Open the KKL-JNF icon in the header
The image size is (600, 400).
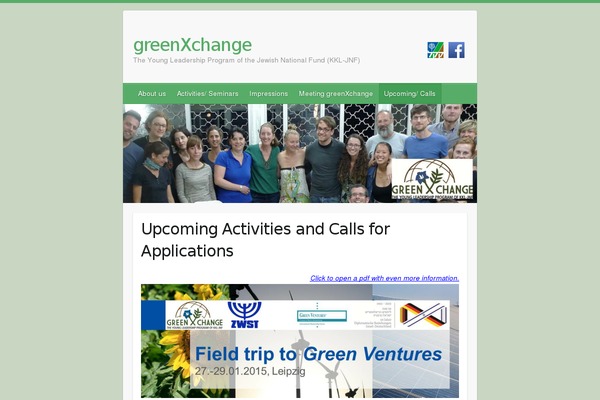pyautogui.click(x=434, y=50)
